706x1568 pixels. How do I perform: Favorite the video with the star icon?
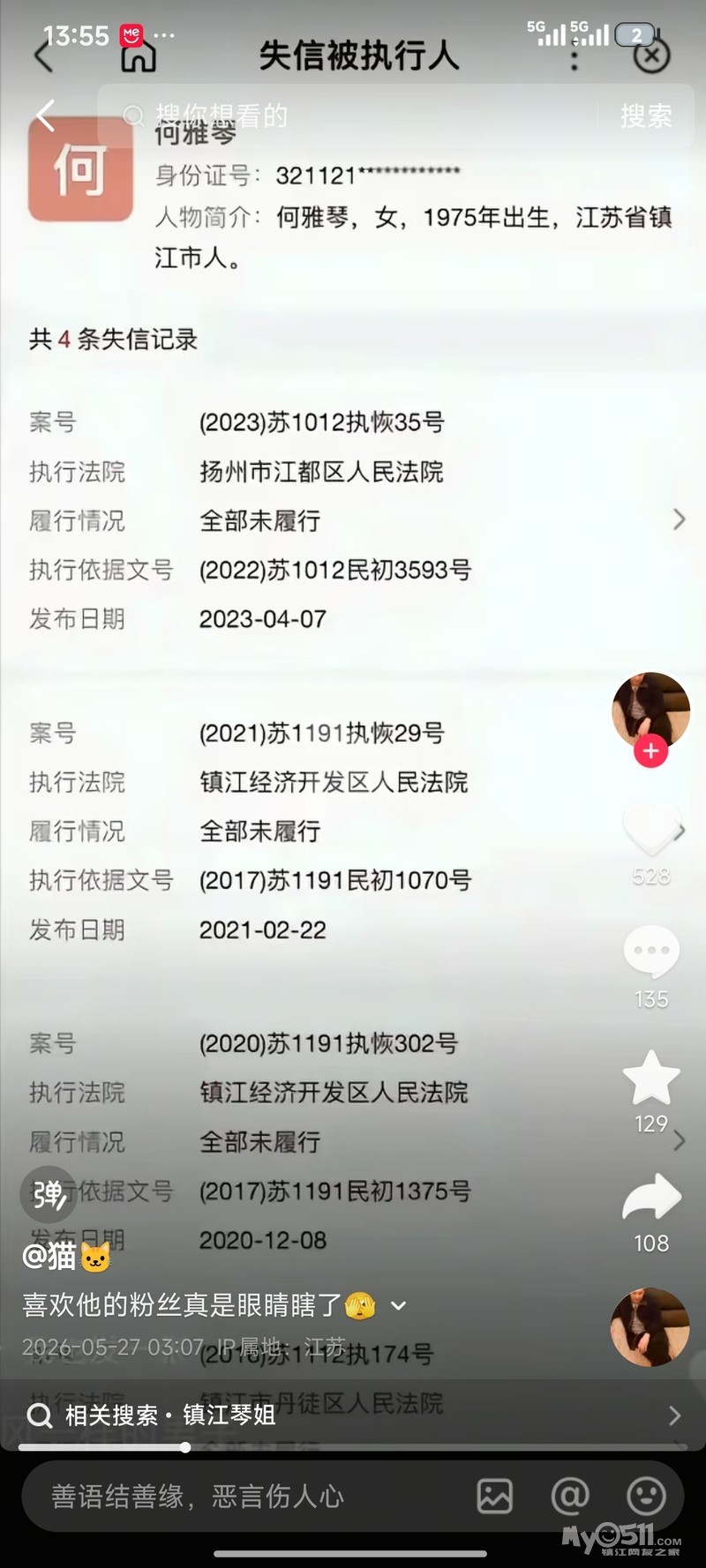click(x=651, y=1077)
